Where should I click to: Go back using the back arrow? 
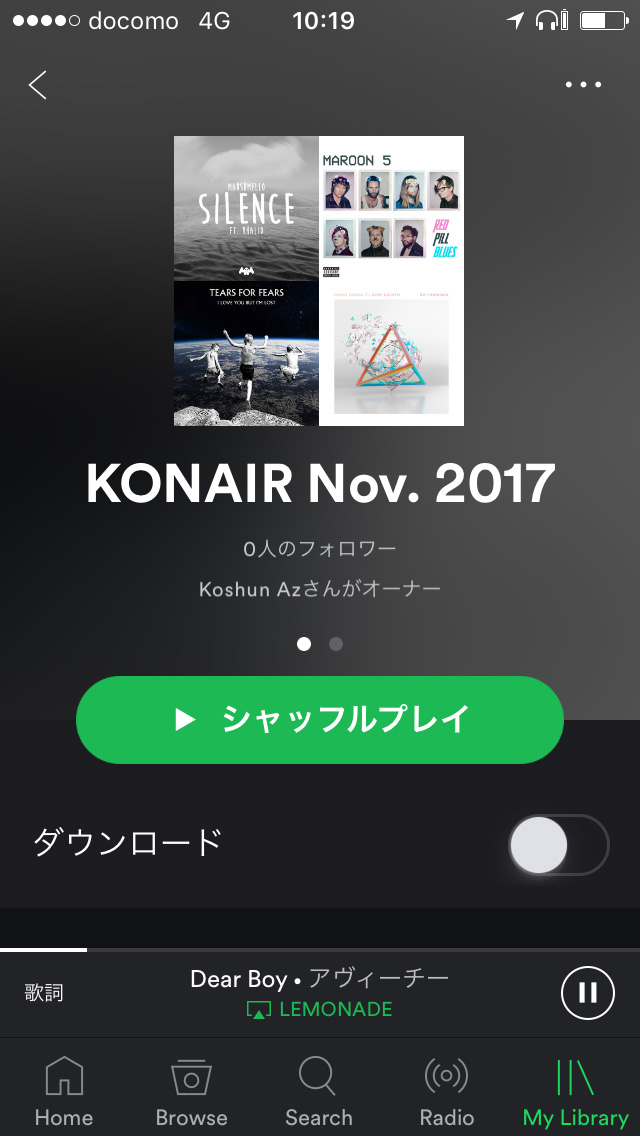coord(38,85)
